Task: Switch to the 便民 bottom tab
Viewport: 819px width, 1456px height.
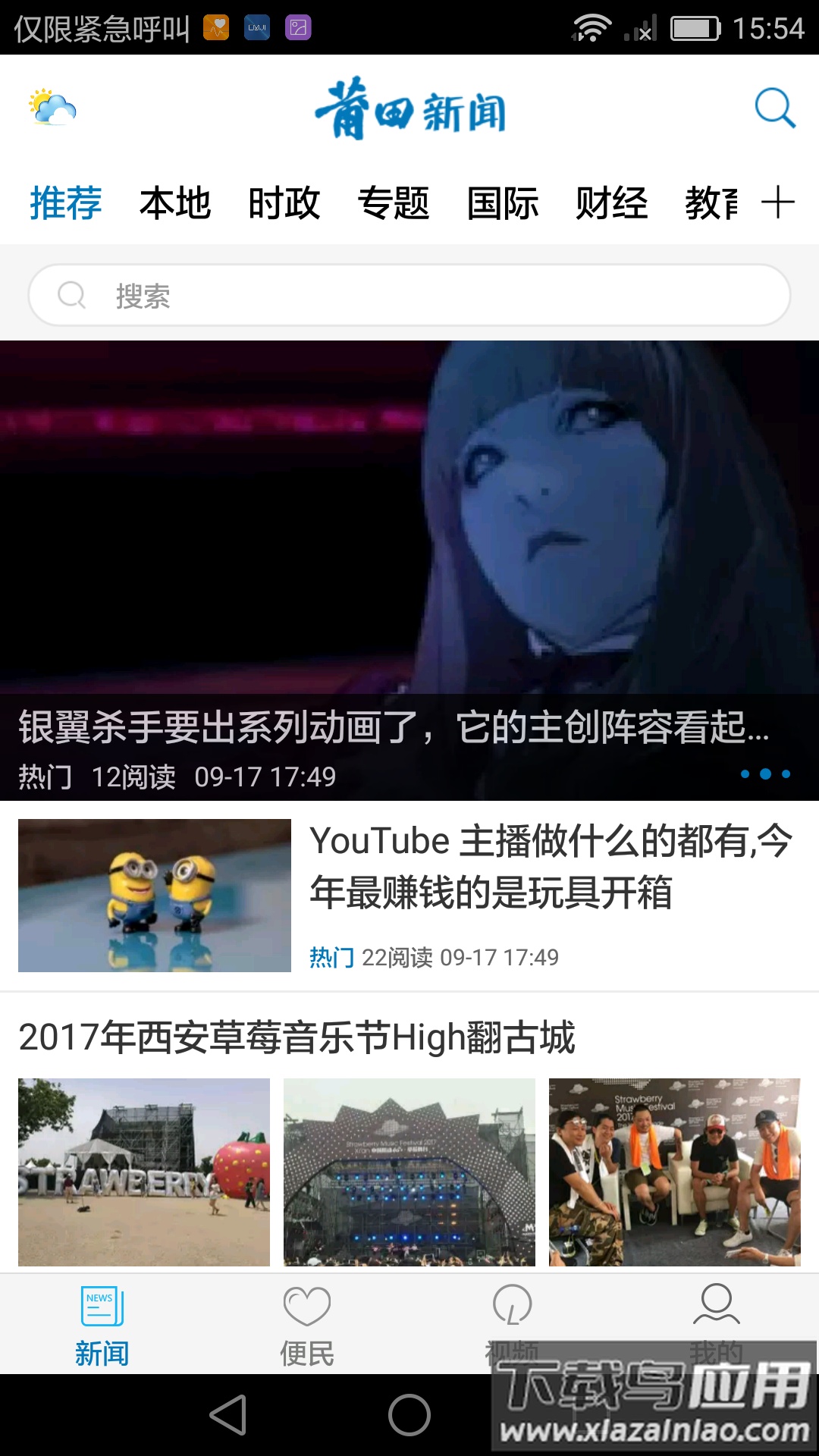Action: (306, 1325)
